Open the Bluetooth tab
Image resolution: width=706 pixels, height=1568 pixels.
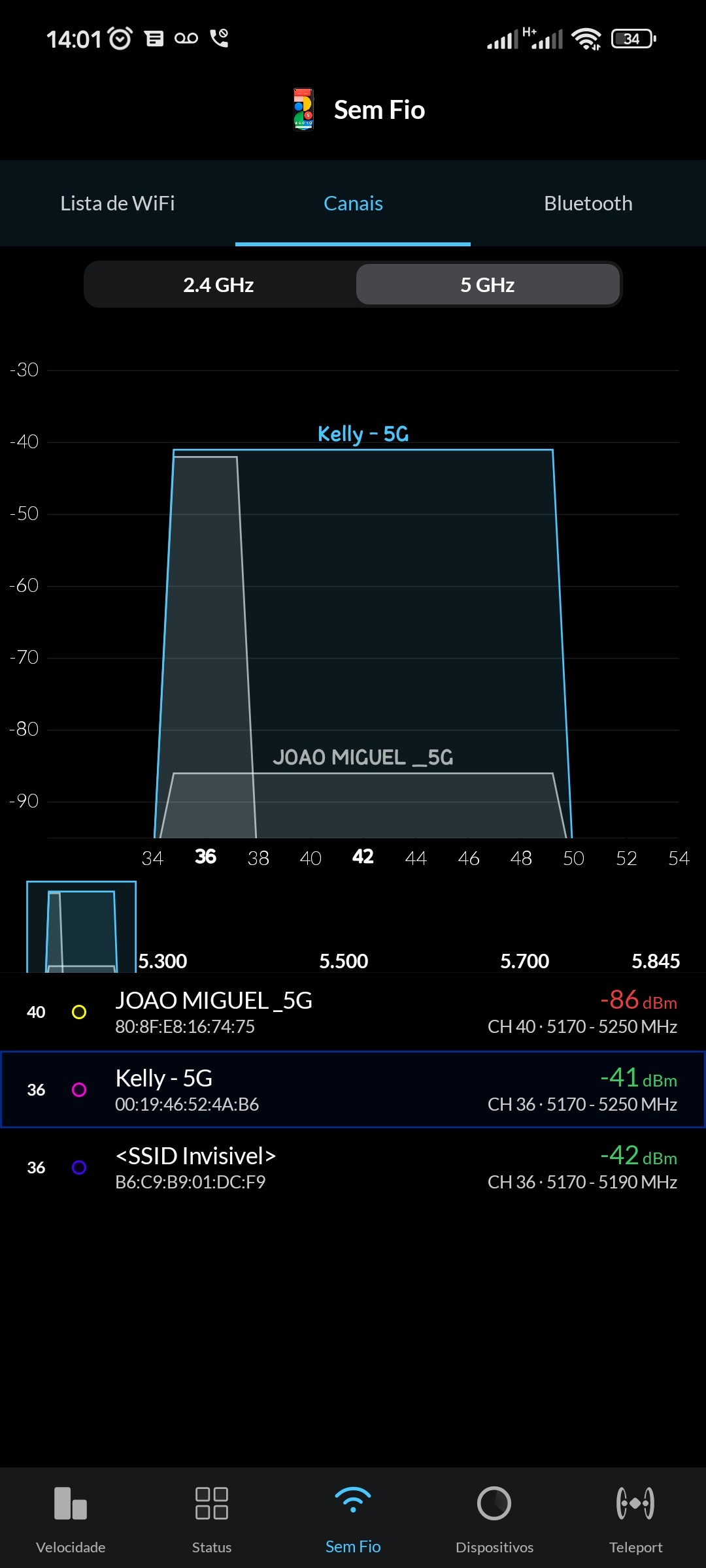pos(588,203)
